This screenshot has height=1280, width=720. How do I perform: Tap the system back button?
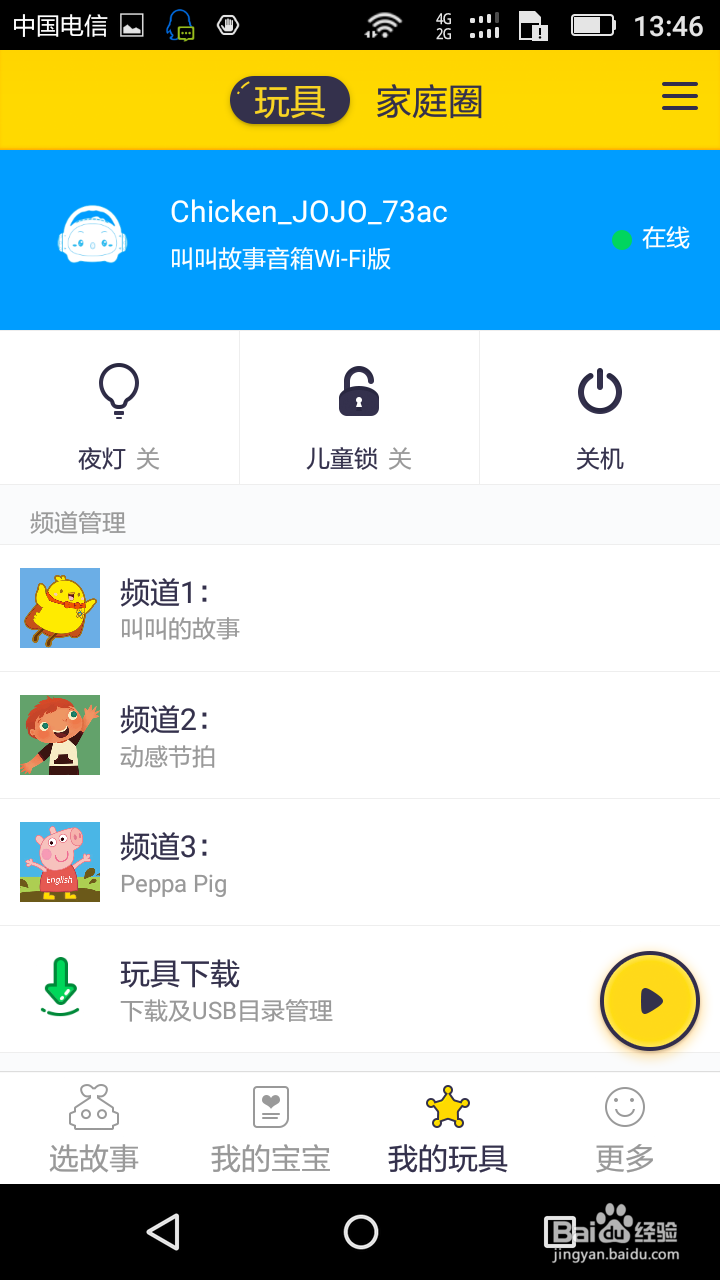163,1232
